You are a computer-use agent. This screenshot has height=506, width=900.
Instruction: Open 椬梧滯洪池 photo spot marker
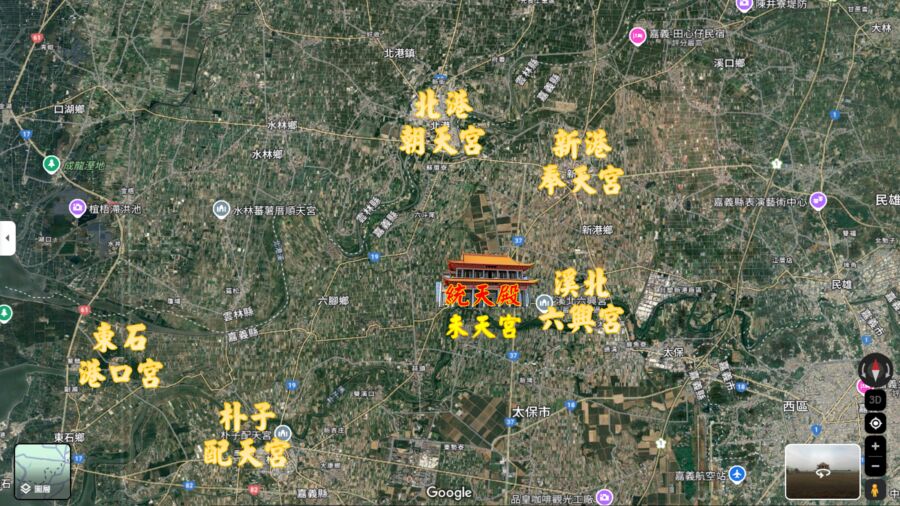click(x=77, y=208)
